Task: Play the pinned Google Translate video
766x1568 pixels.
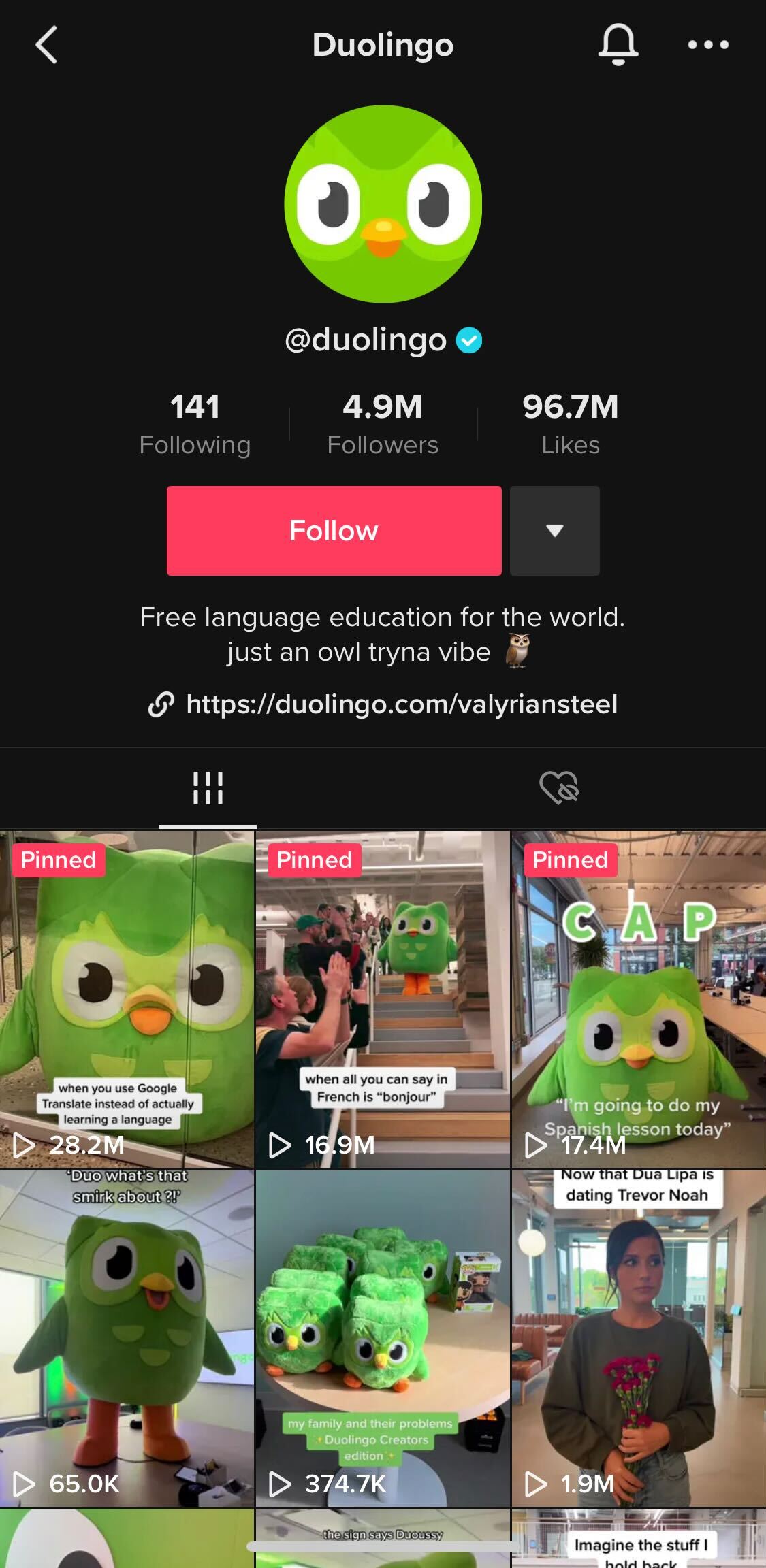Action: 127,998
